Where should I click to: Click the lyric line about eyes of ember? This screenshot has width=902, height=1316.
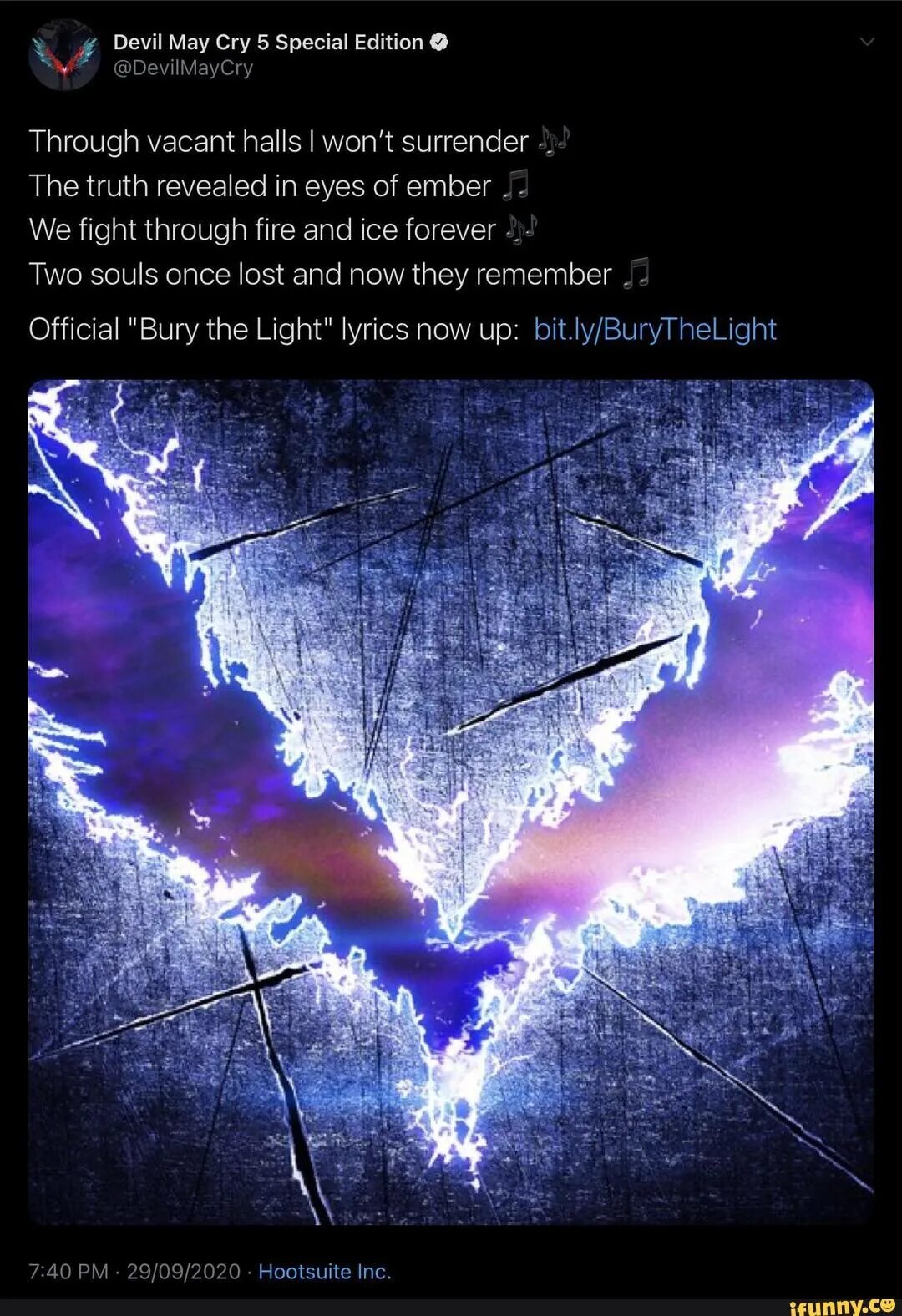pos(259,185)
